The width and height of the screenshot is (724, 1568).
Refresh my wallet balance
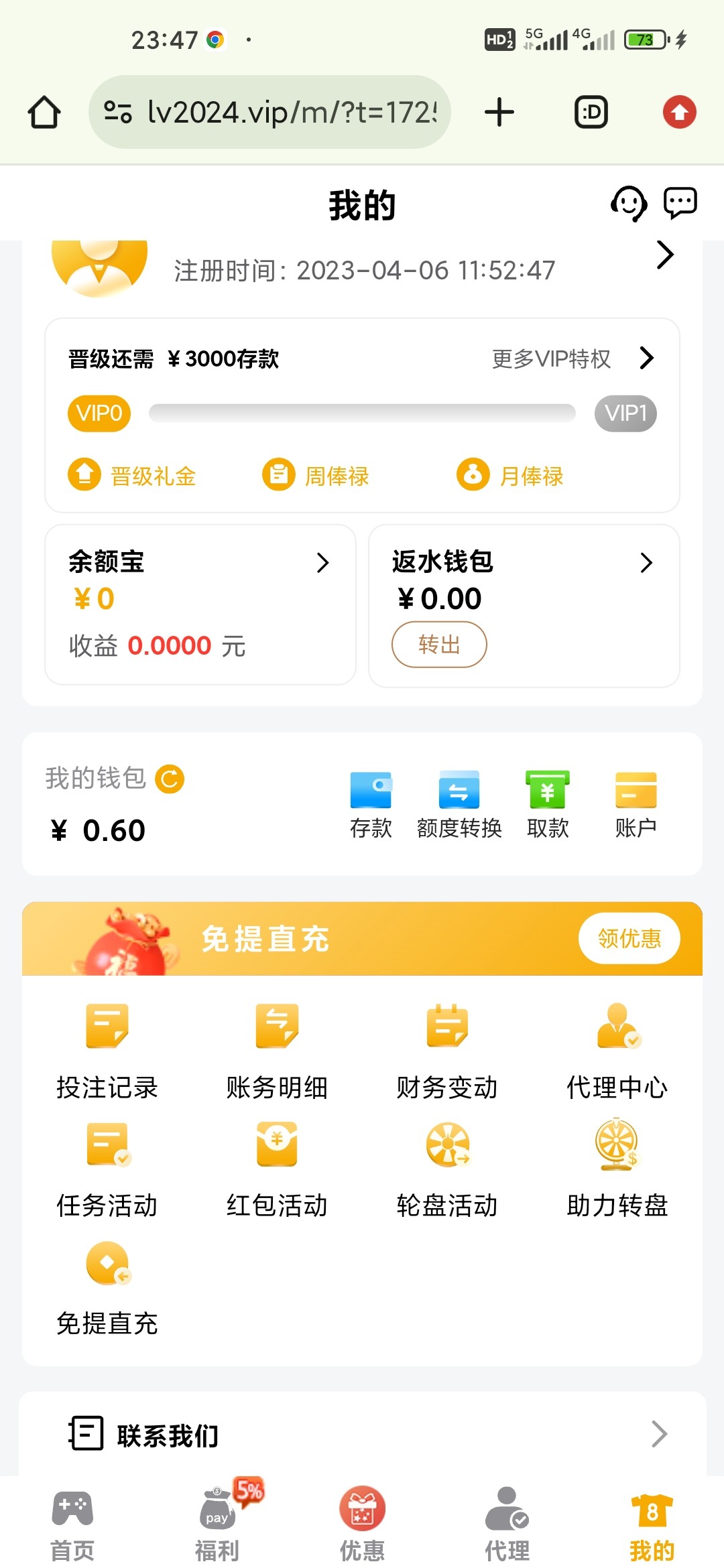(x=170, y=779)
